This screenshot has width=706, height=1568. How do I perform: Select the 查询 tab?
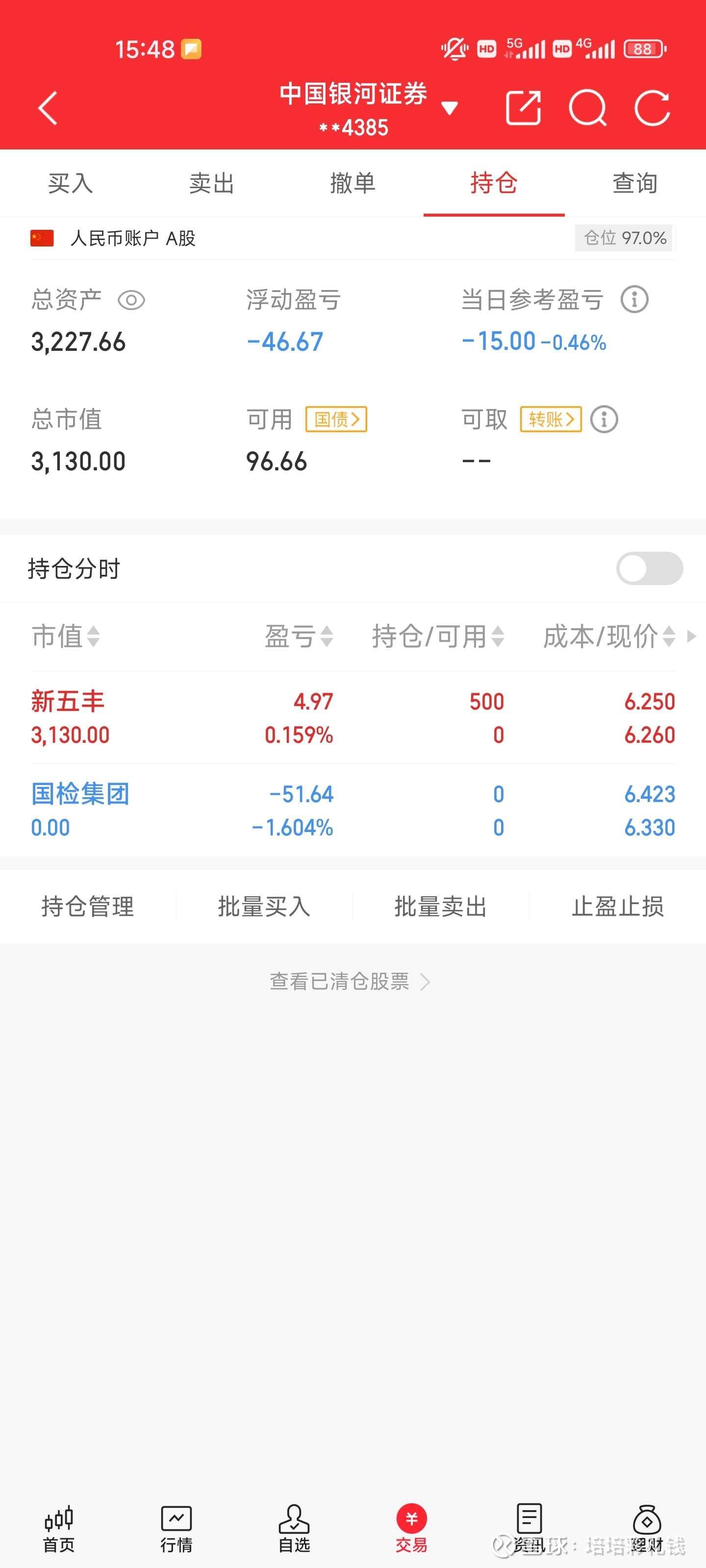click(x=635, y=183)
